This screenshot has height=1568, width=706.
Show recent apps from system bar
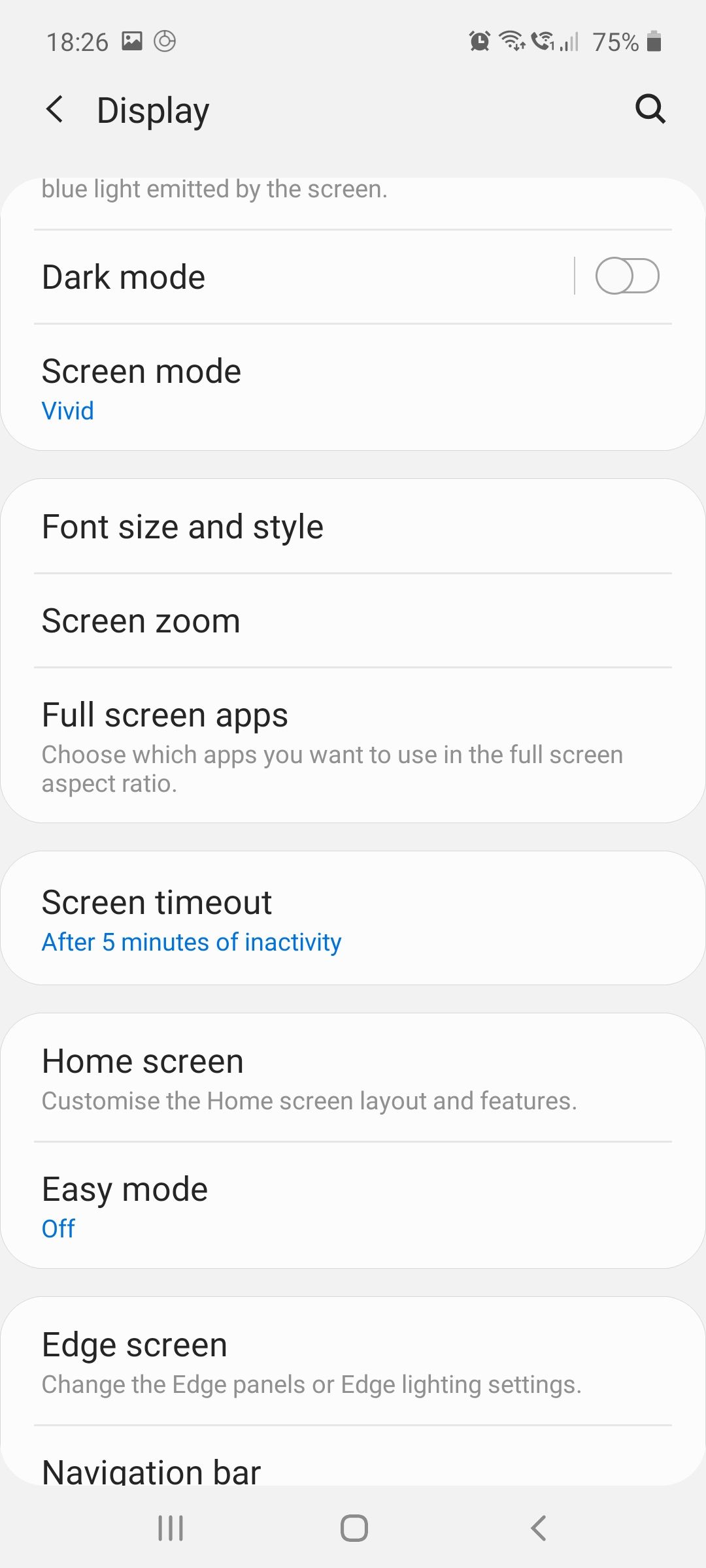click(171, 1528)
